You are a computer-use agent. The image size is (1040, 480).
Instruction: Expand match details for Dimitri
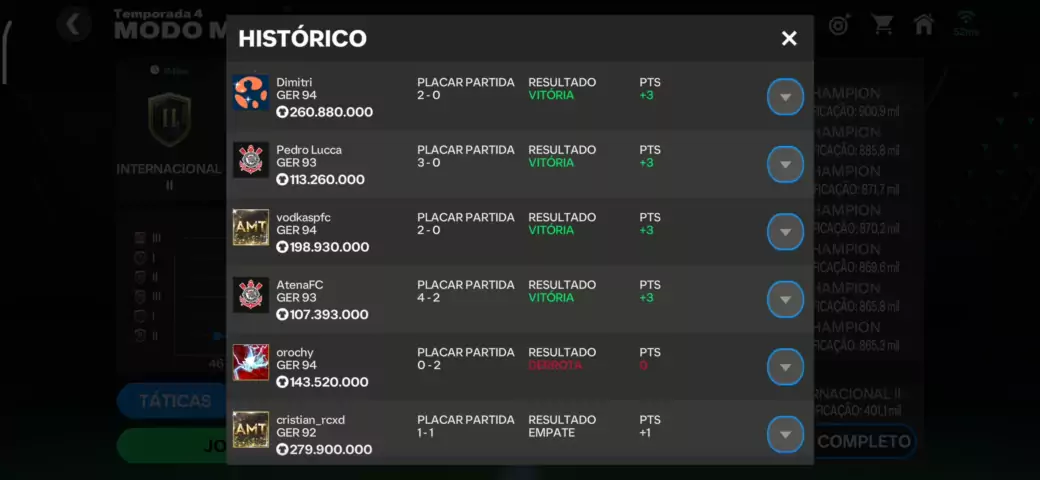click(785, 97)
